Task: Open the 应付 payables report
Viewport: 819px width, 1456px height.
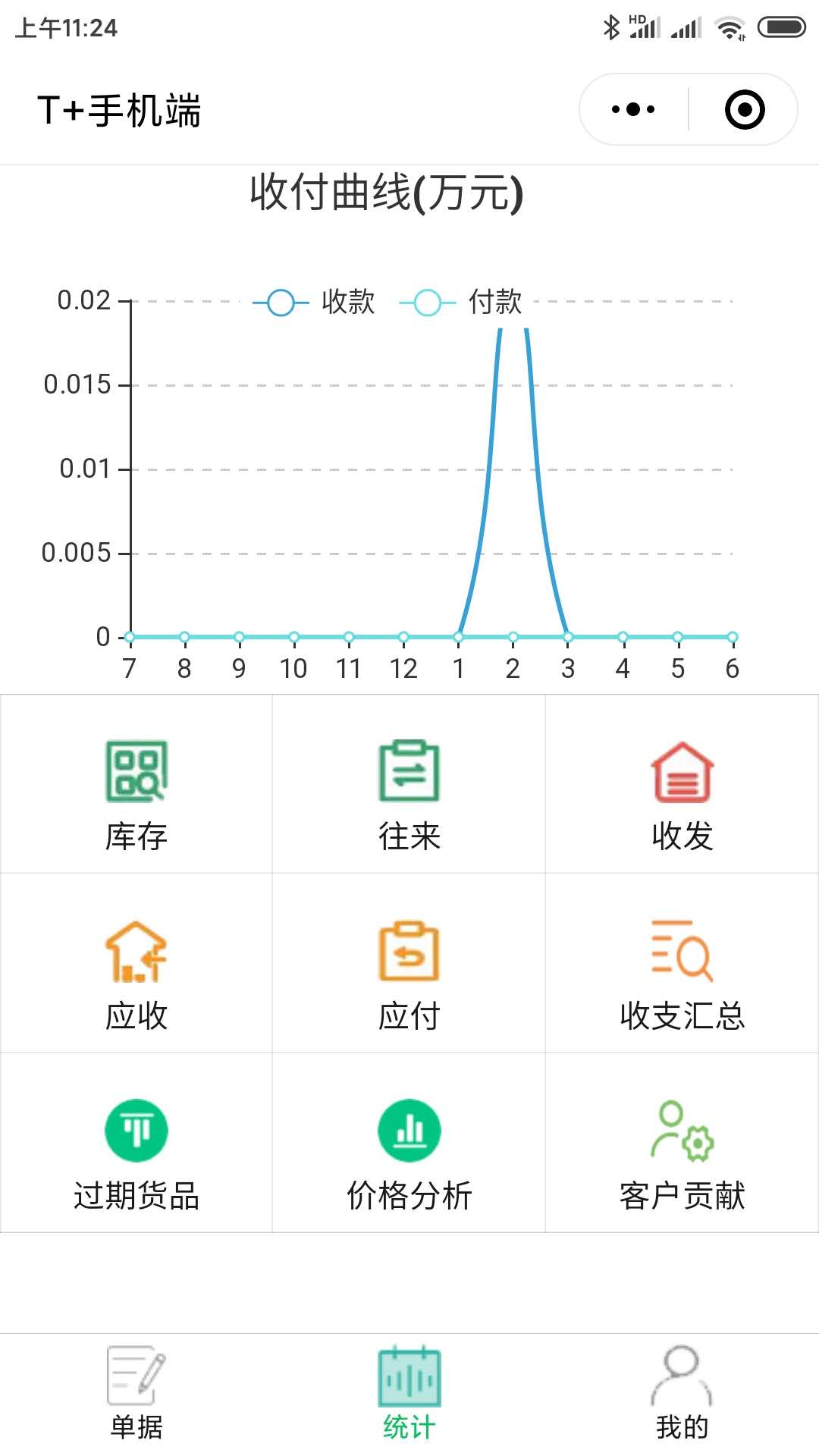Action: tap(409, 972)
